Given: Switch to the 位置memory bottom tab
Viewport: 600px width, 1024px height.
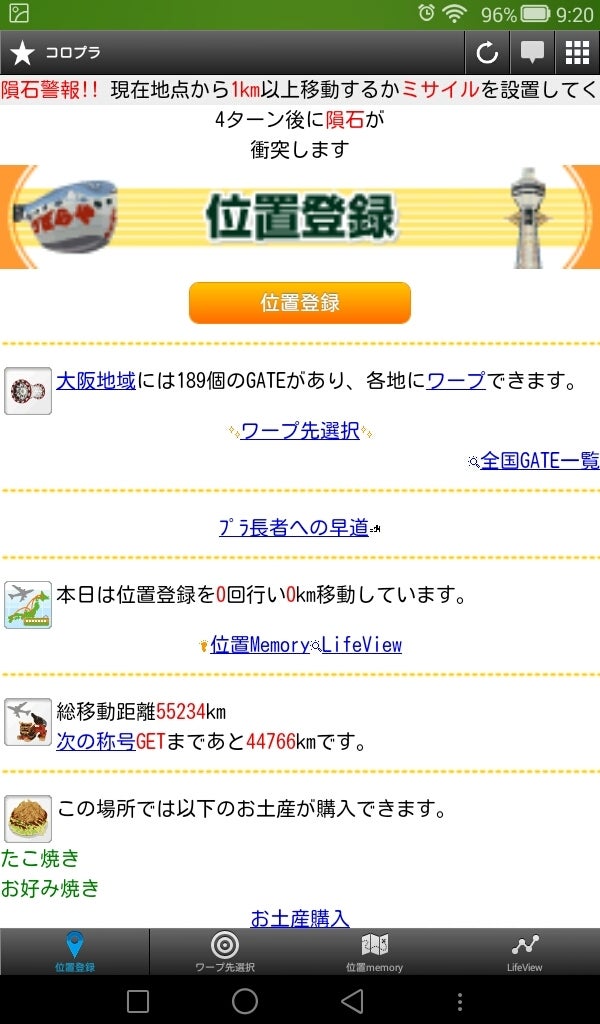Looking at the screenshot, I should (x=374, y=951).
